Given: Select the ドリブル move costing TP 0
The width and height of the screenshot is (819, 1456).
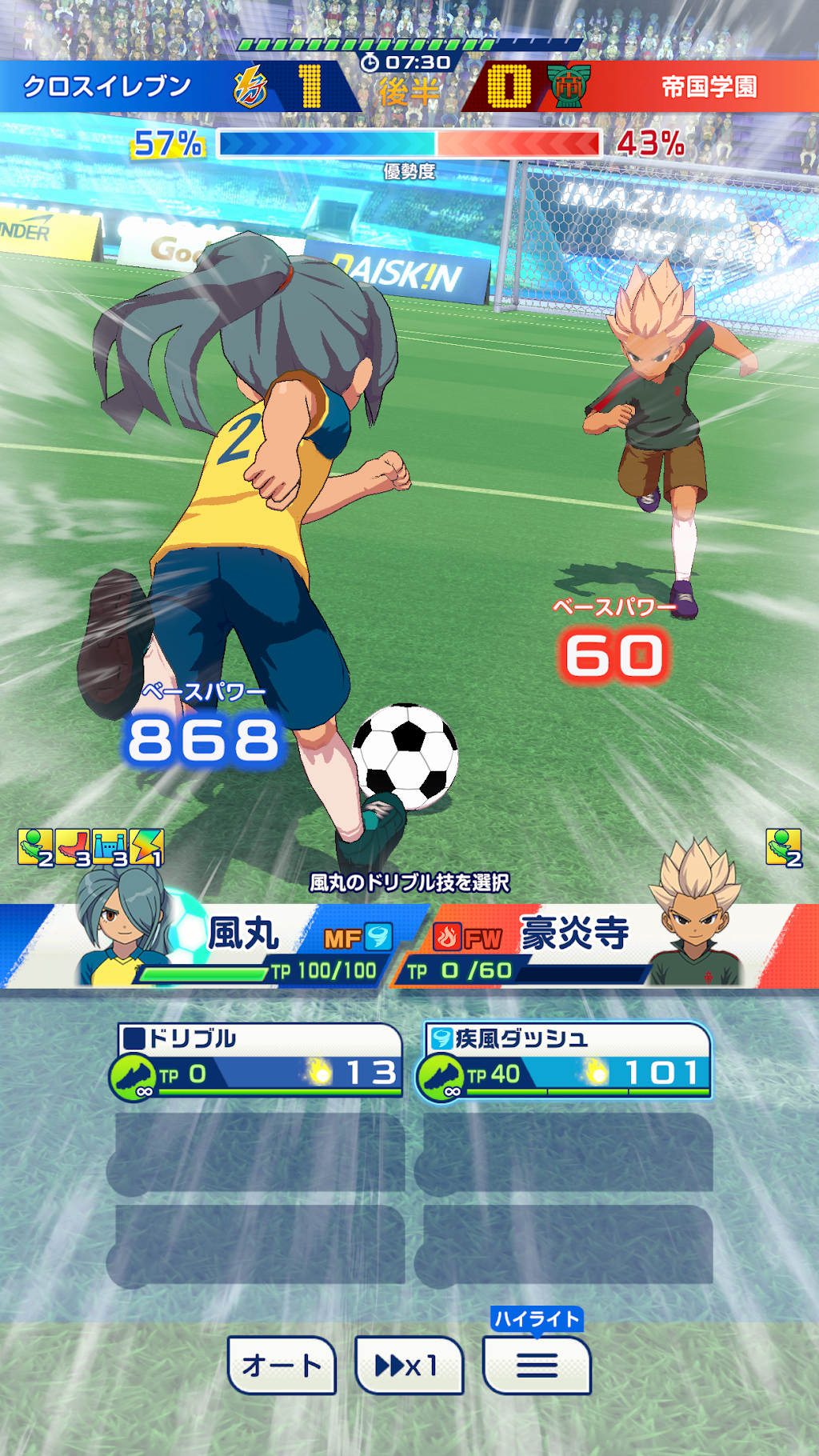Looking at the screenshot, I should pos(257,1061).
